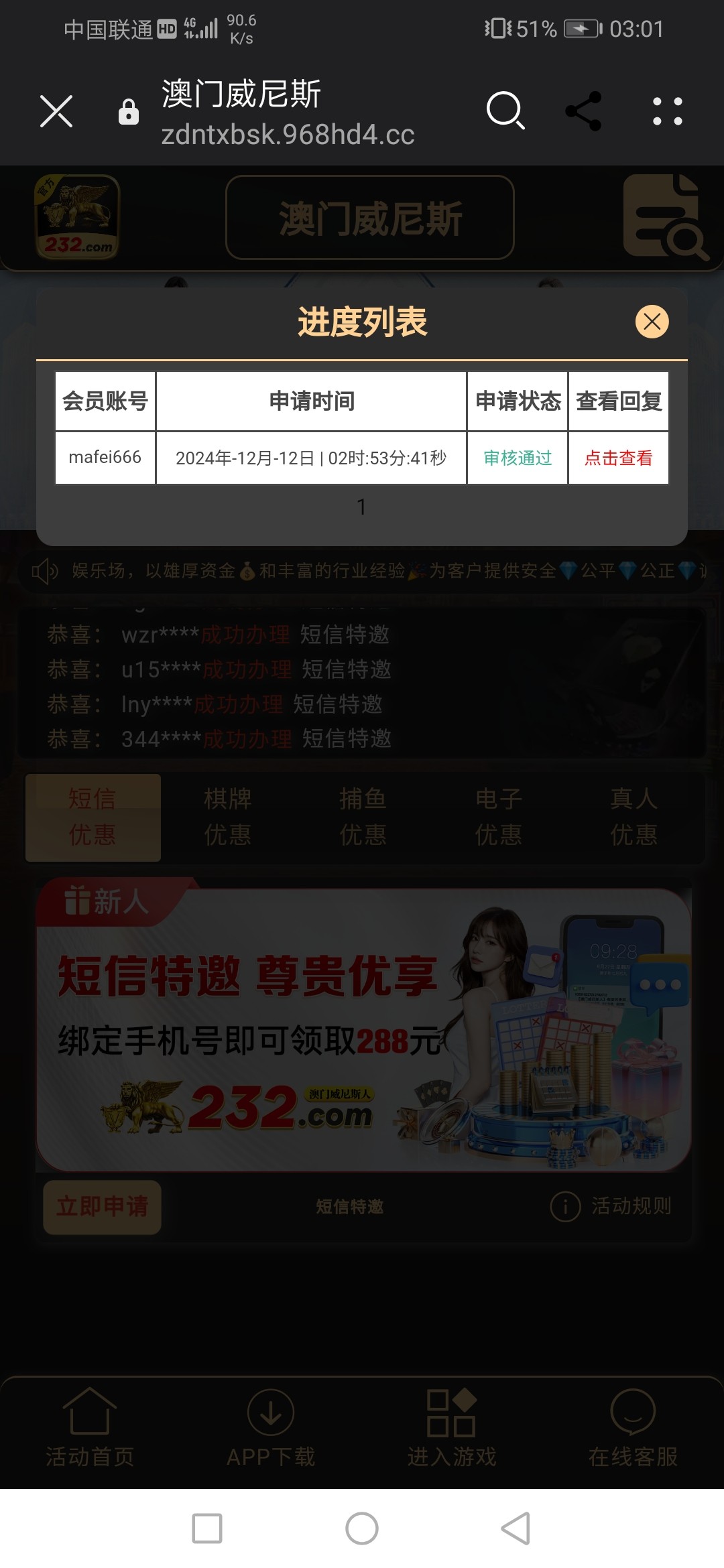Image resolution: width=724 pixels, height=1568 pixels.
Task: Tap the system back button
Action: coord(516,1528)
